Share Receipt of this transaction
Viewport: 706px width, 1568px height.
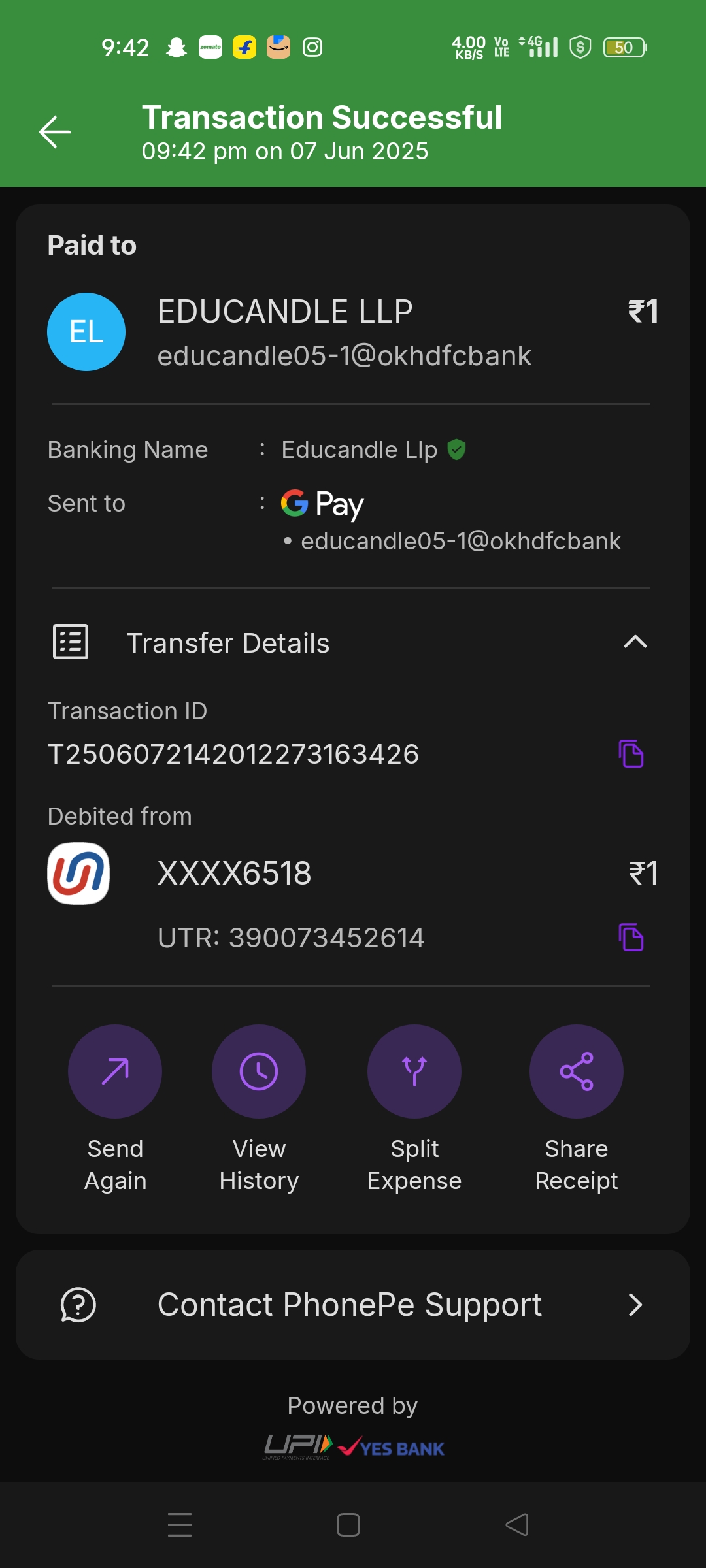[576, 1072]
